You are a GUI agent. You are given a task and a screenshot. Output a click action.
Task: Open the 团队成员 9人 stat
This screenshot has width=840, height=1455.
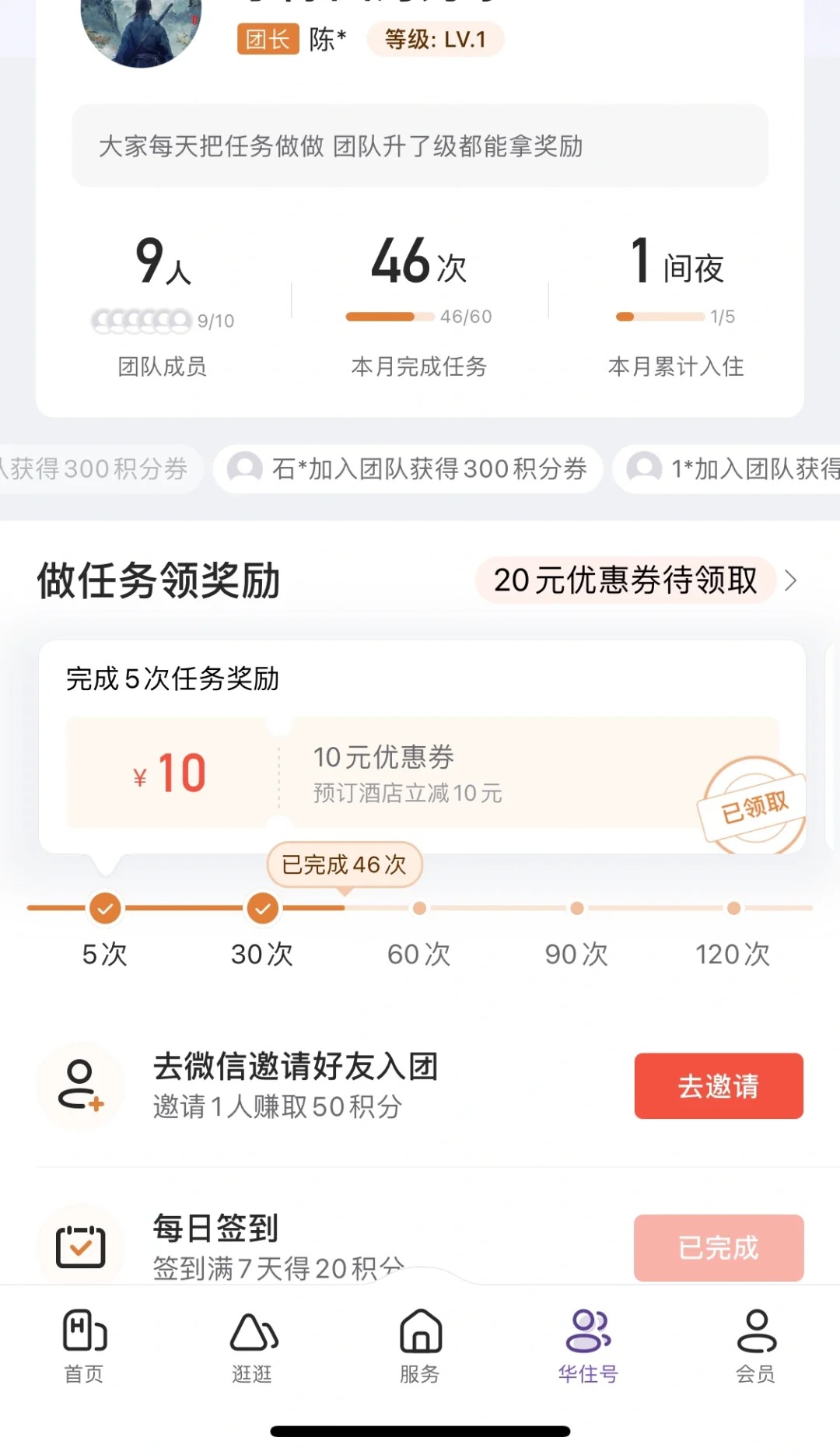tap(163, 307)
